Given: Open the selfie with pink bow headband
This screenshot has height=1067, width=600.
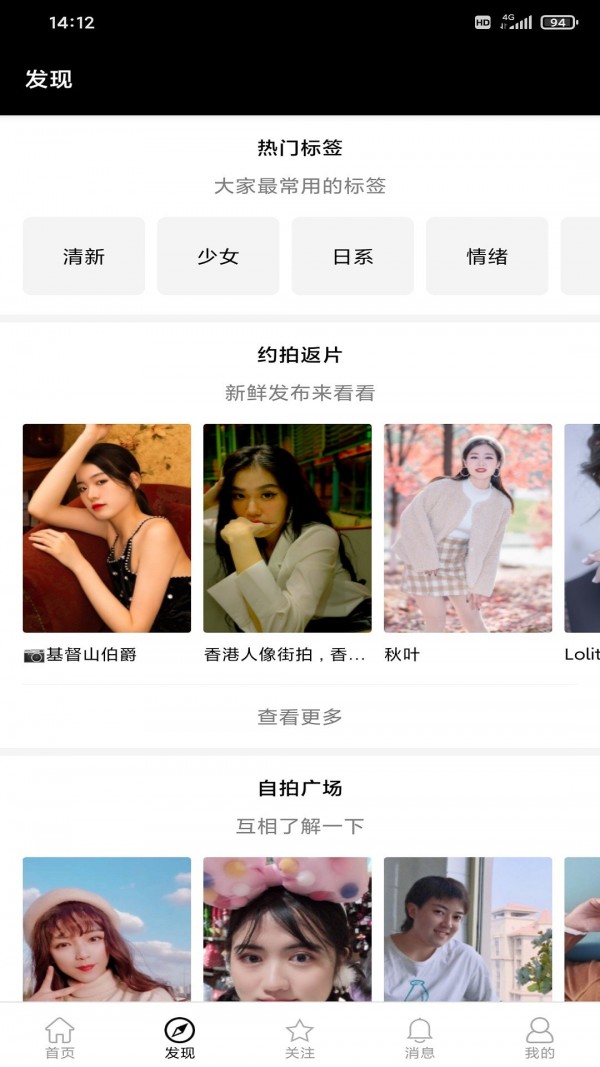Looking at the screenshot, I should click(287, 929).
